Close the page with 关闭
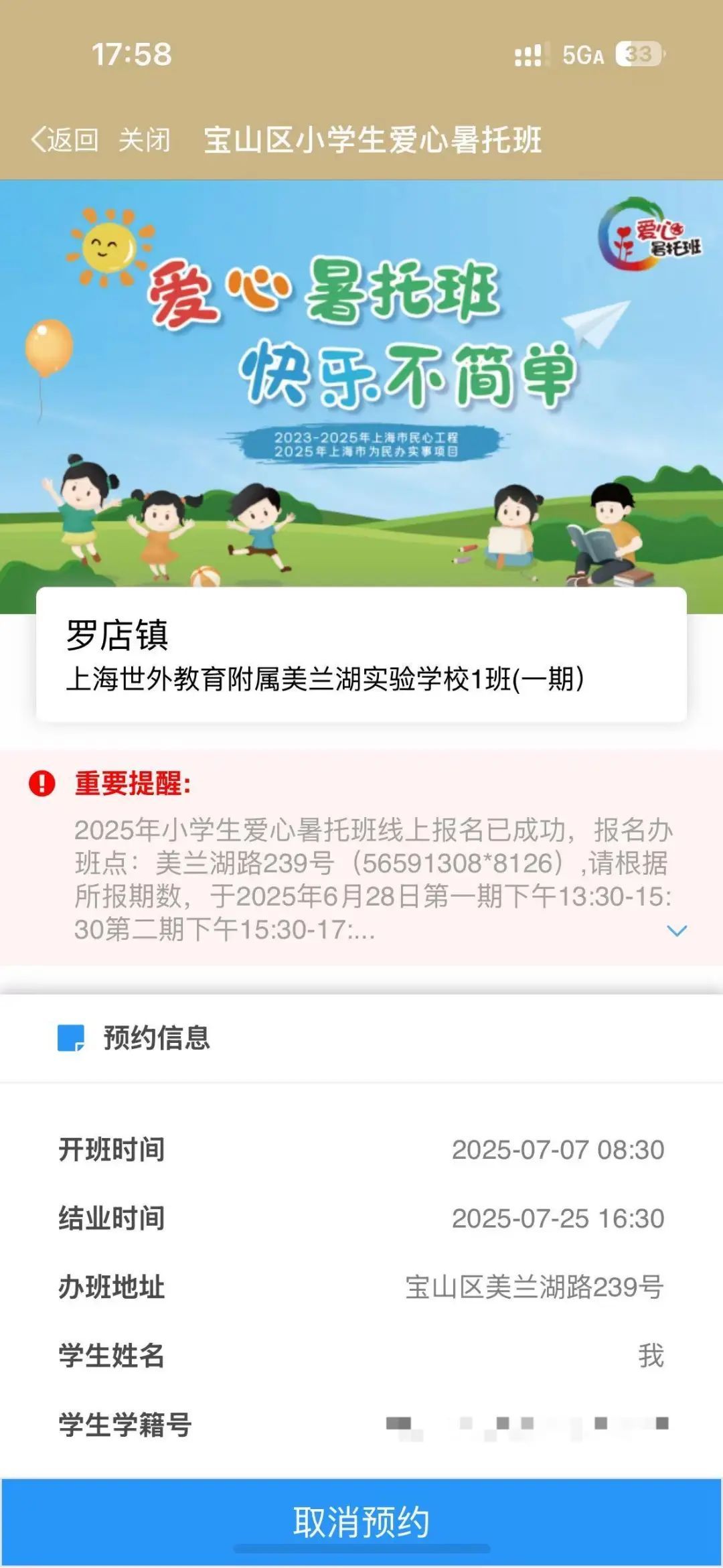 [x=145, y=140]
